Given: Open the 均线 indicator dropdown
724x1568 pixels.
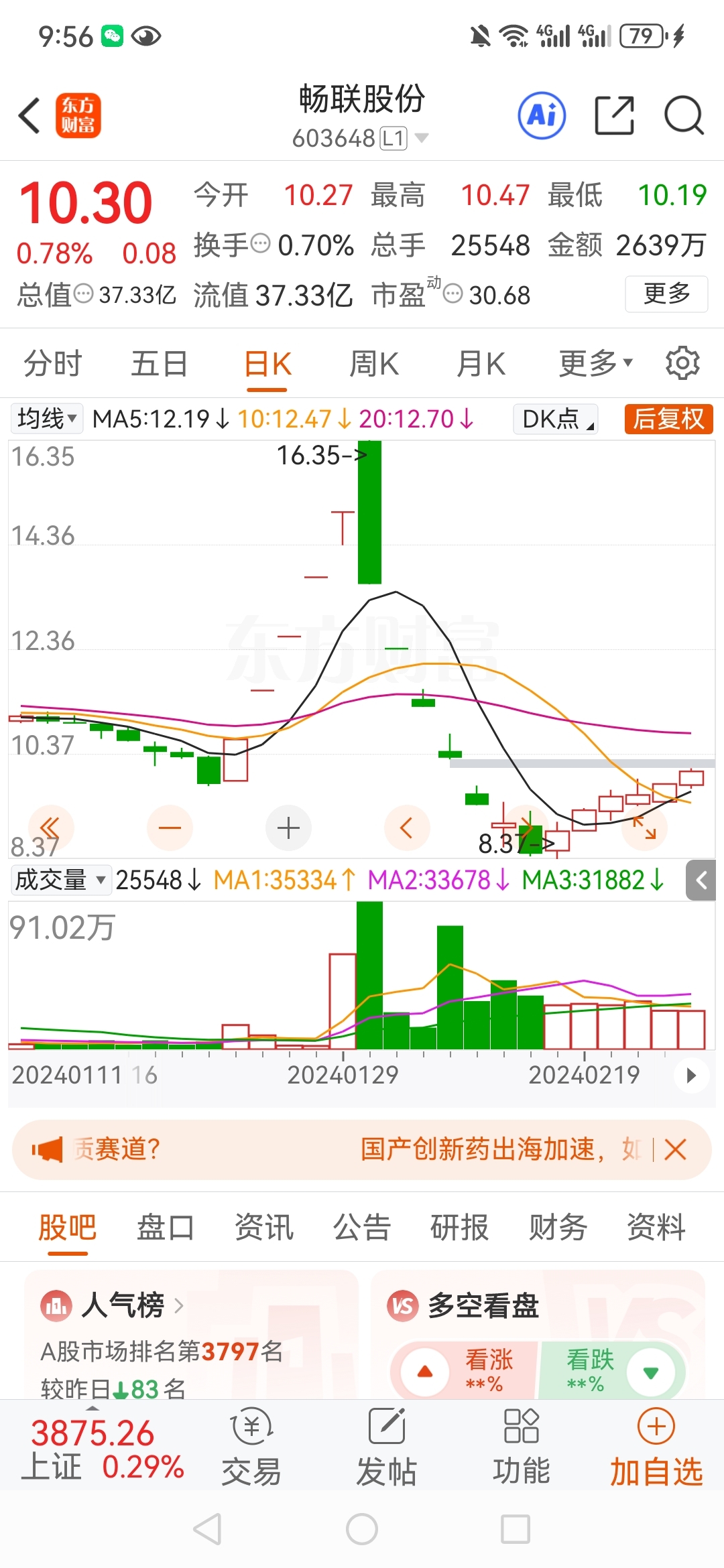Looking at the screenshot, I should (46, 419).
